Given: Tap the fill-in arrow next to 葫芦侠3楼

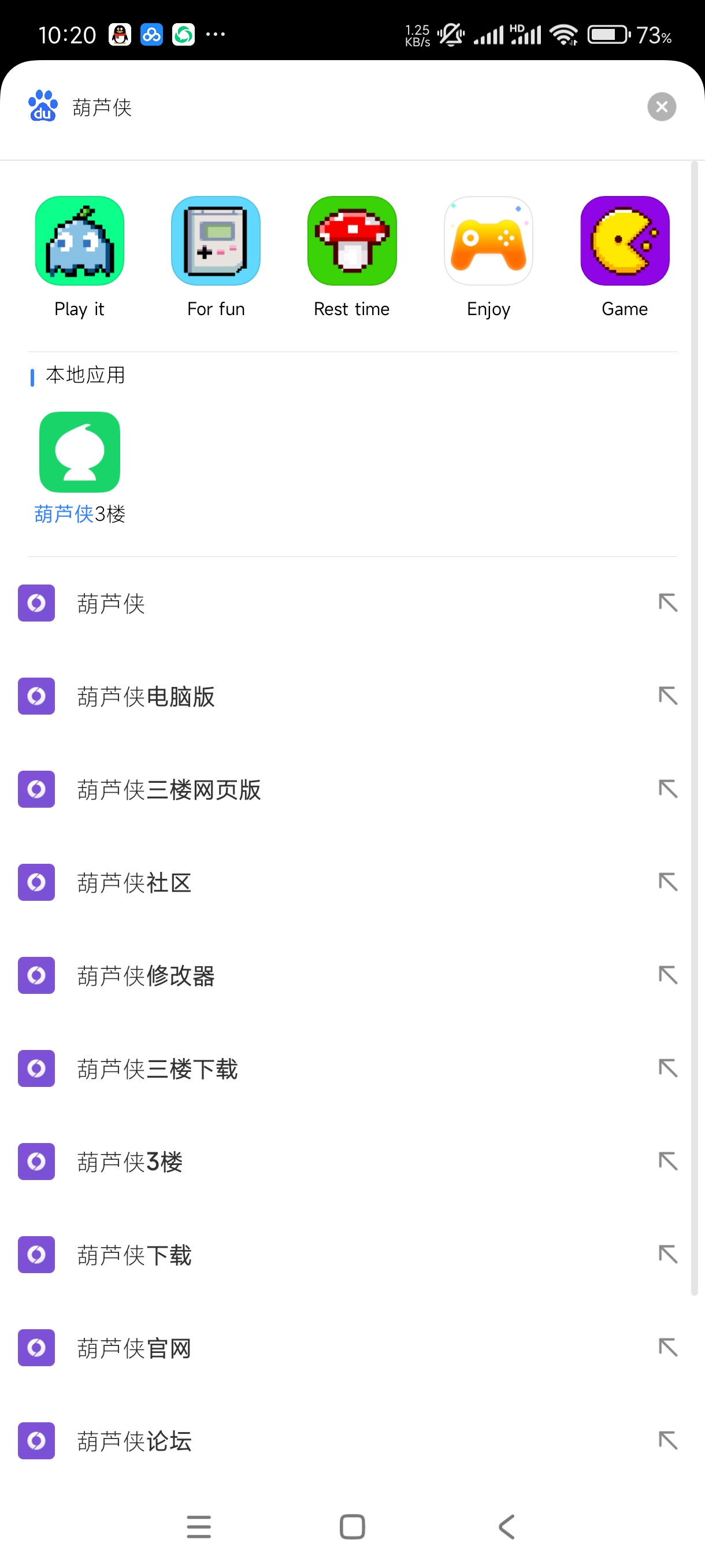Looking at the screenshot, I should [x=667, y=1162].
